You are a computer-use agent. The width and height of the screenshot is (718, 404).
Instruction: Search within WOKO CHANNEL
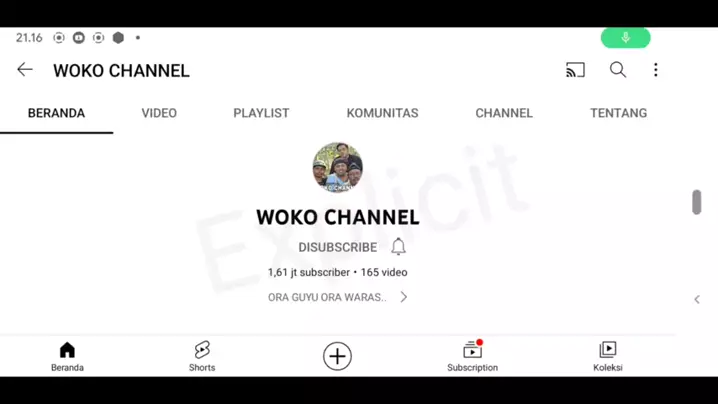[618, 70]
